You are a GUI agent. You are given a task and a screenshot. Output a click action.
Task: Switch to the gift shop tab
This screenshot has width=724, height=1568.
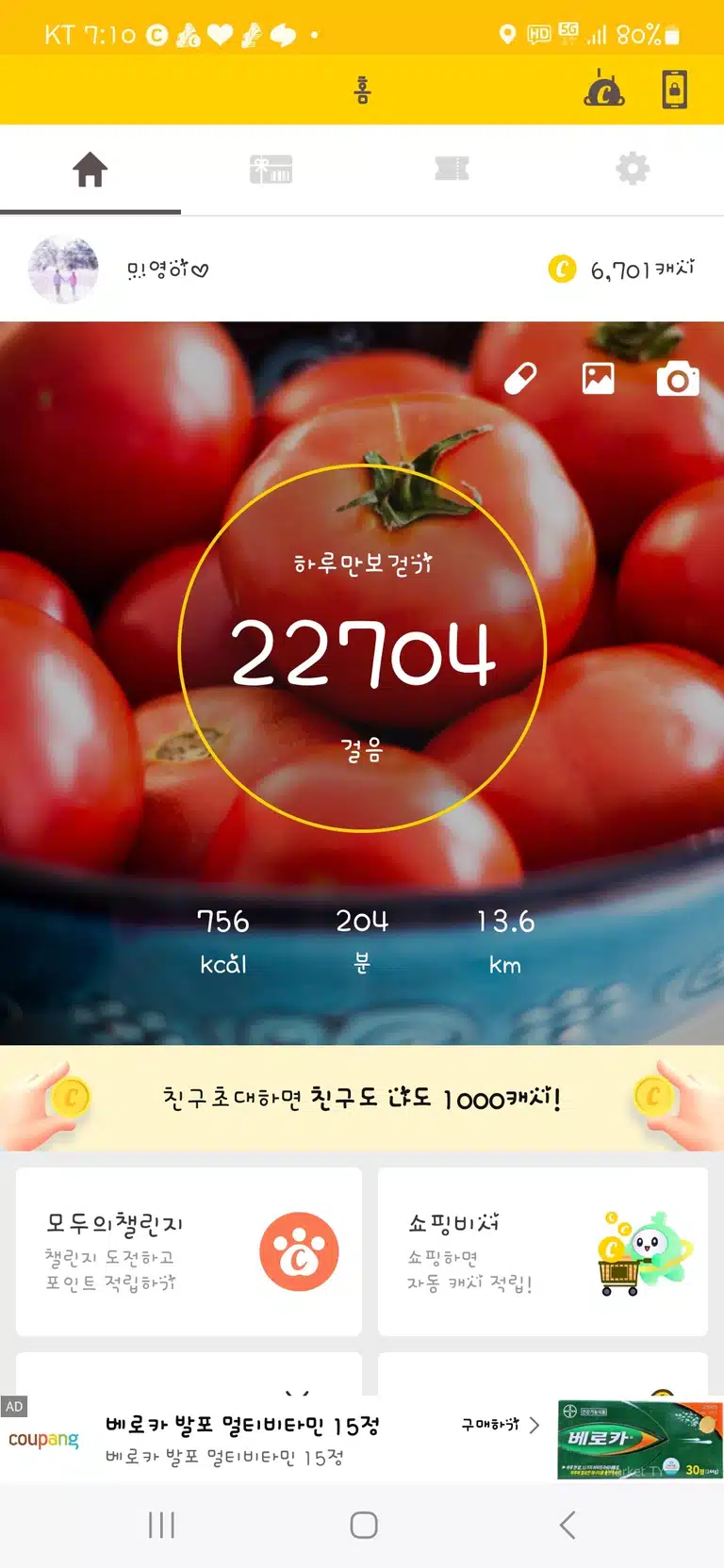click(x=271, y=170)
